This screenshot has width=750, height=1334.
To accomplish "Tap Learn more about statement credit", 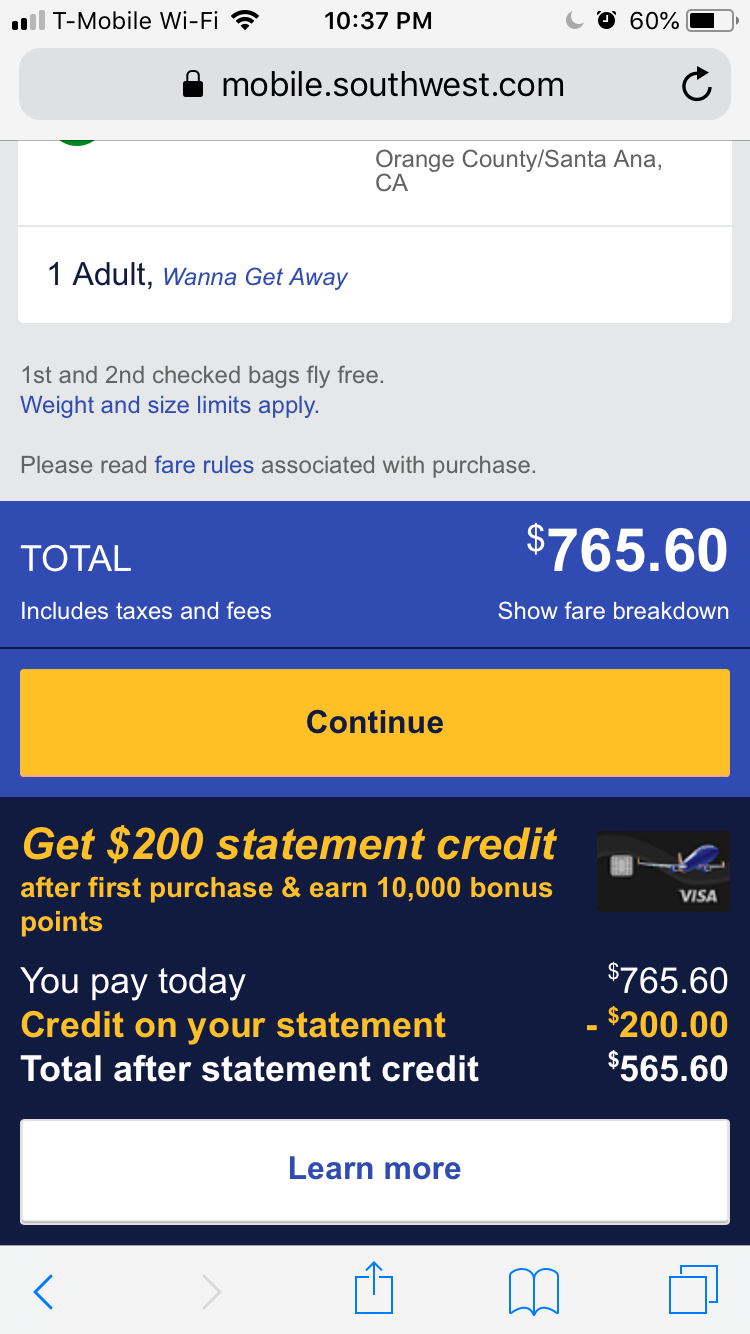I will click(x=374, y=1168).
